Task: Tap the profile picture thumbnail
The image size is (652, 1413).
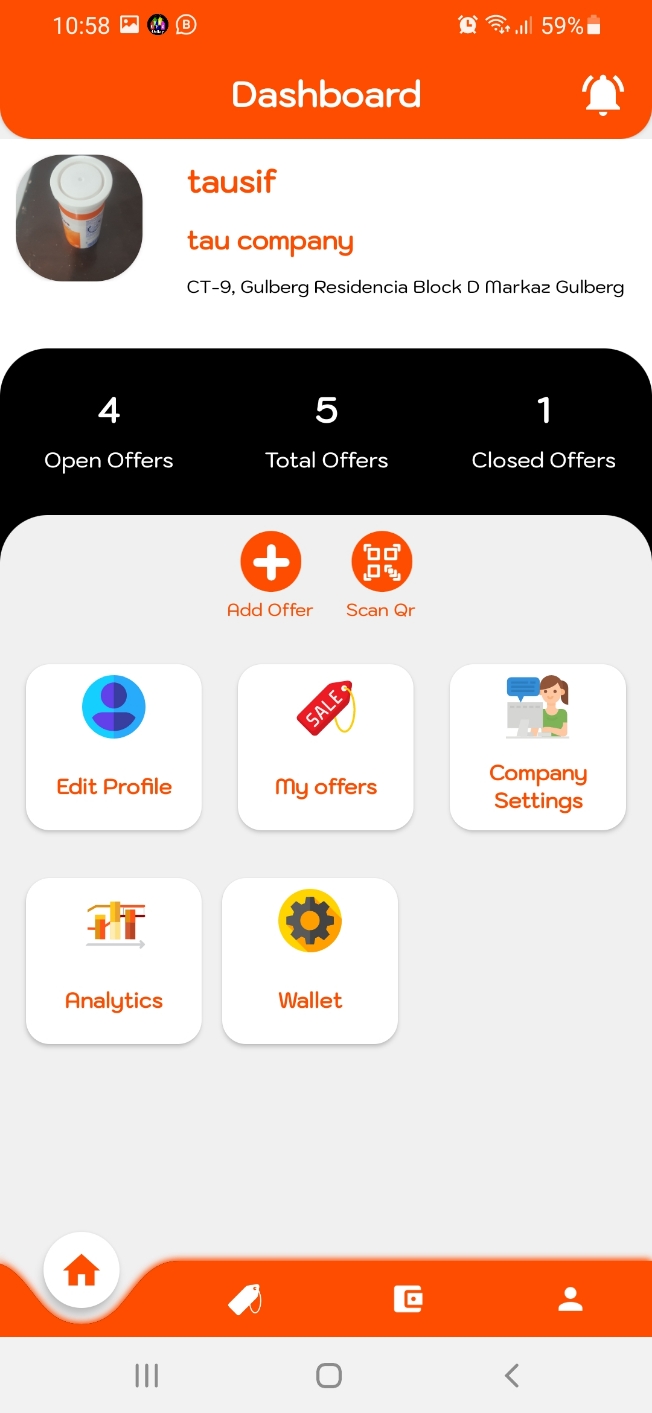Action: (x=79, y=218)
